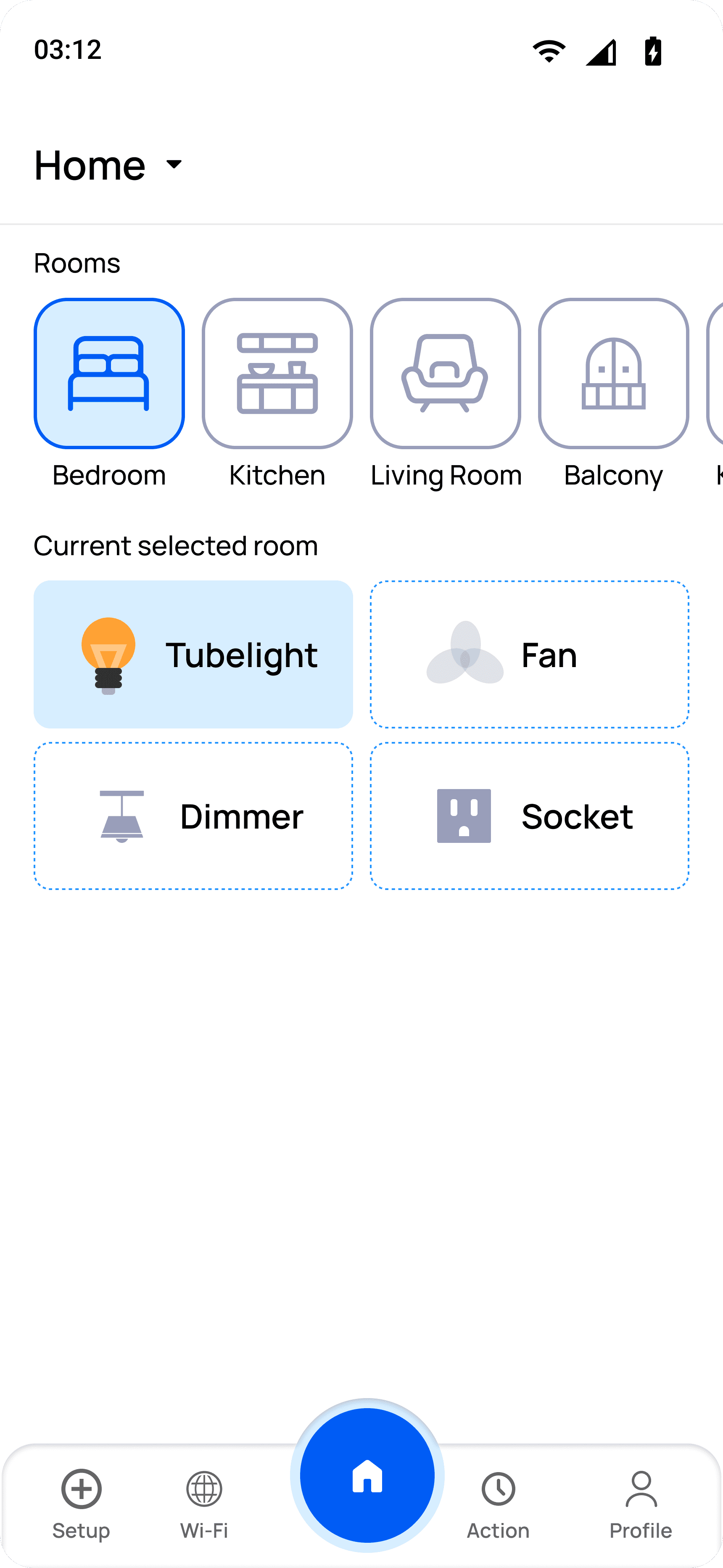The width and height of the screenshot is (723, 1568).
Task: Choose the Living Room tile
Action: point(446,373)
